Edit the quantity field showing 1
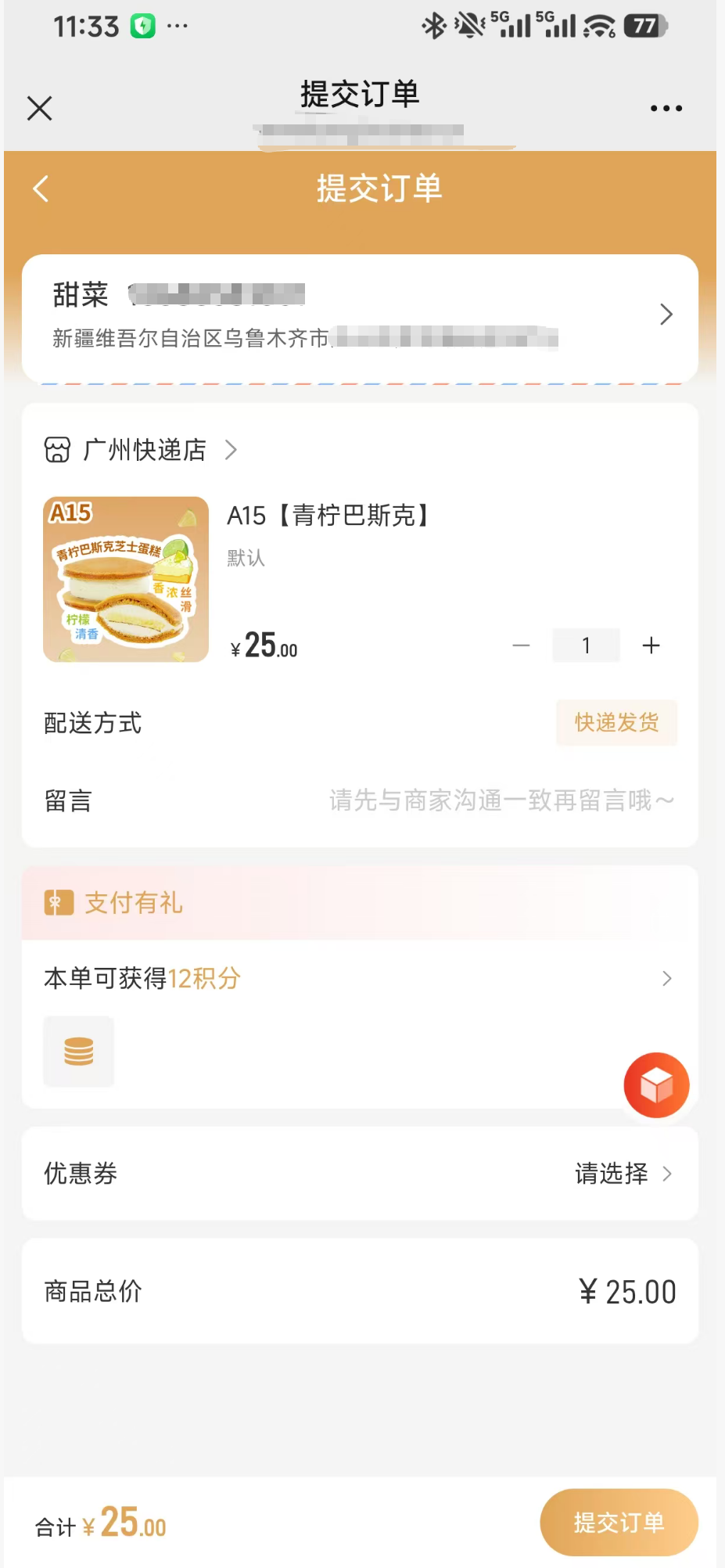This screenshot has height=1568, width=725. 586,646
